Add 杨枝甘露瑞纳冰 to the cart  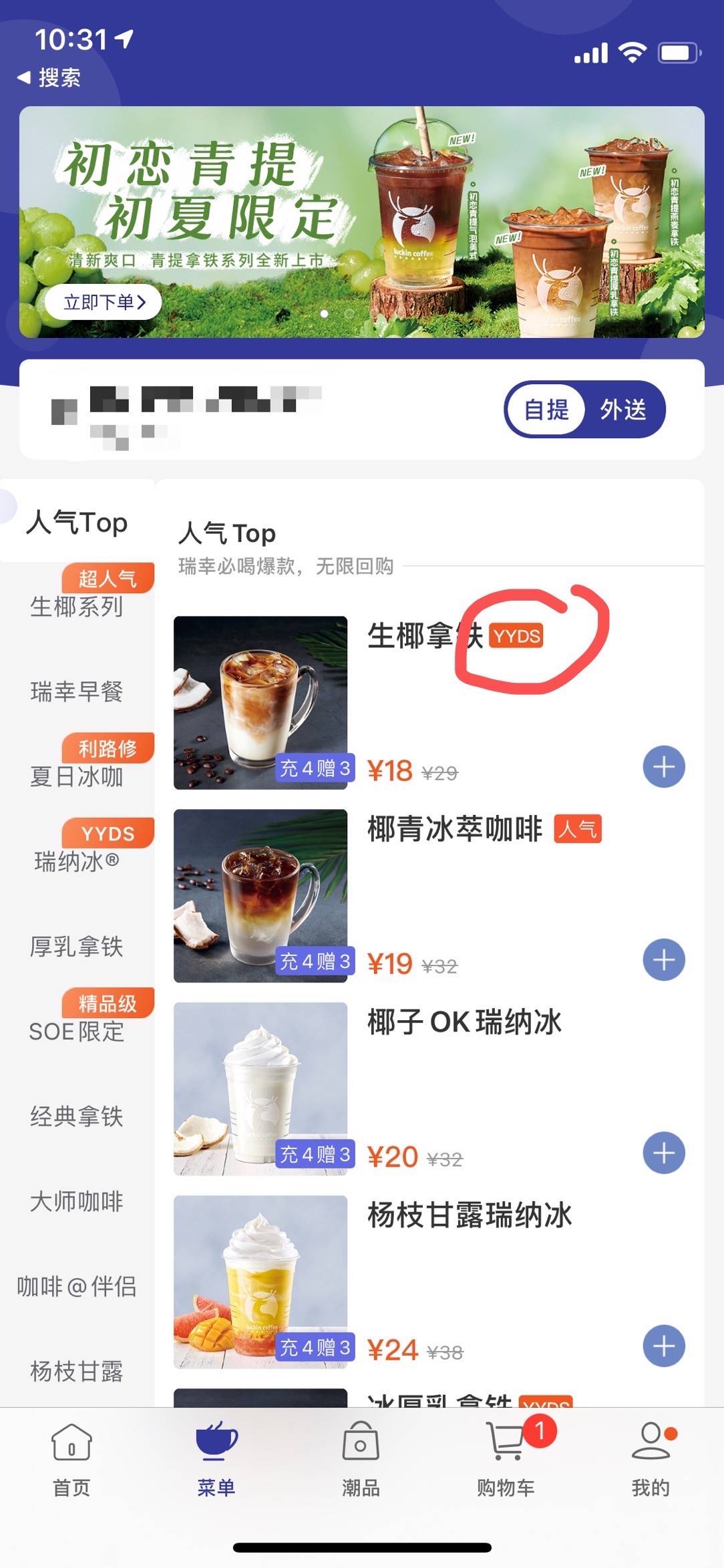coord(663,1346)
